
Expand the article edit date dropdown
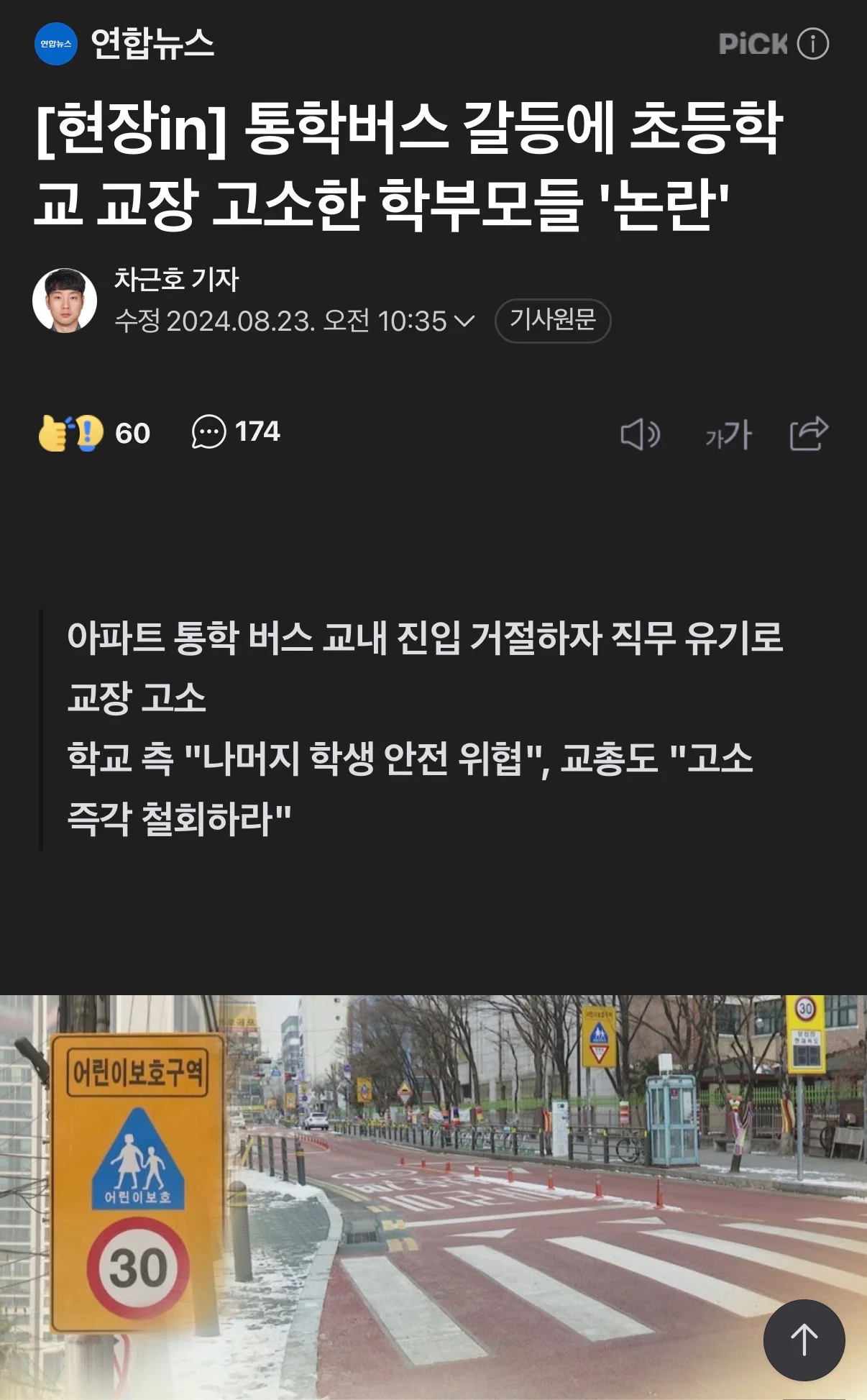tap(465, 321)
